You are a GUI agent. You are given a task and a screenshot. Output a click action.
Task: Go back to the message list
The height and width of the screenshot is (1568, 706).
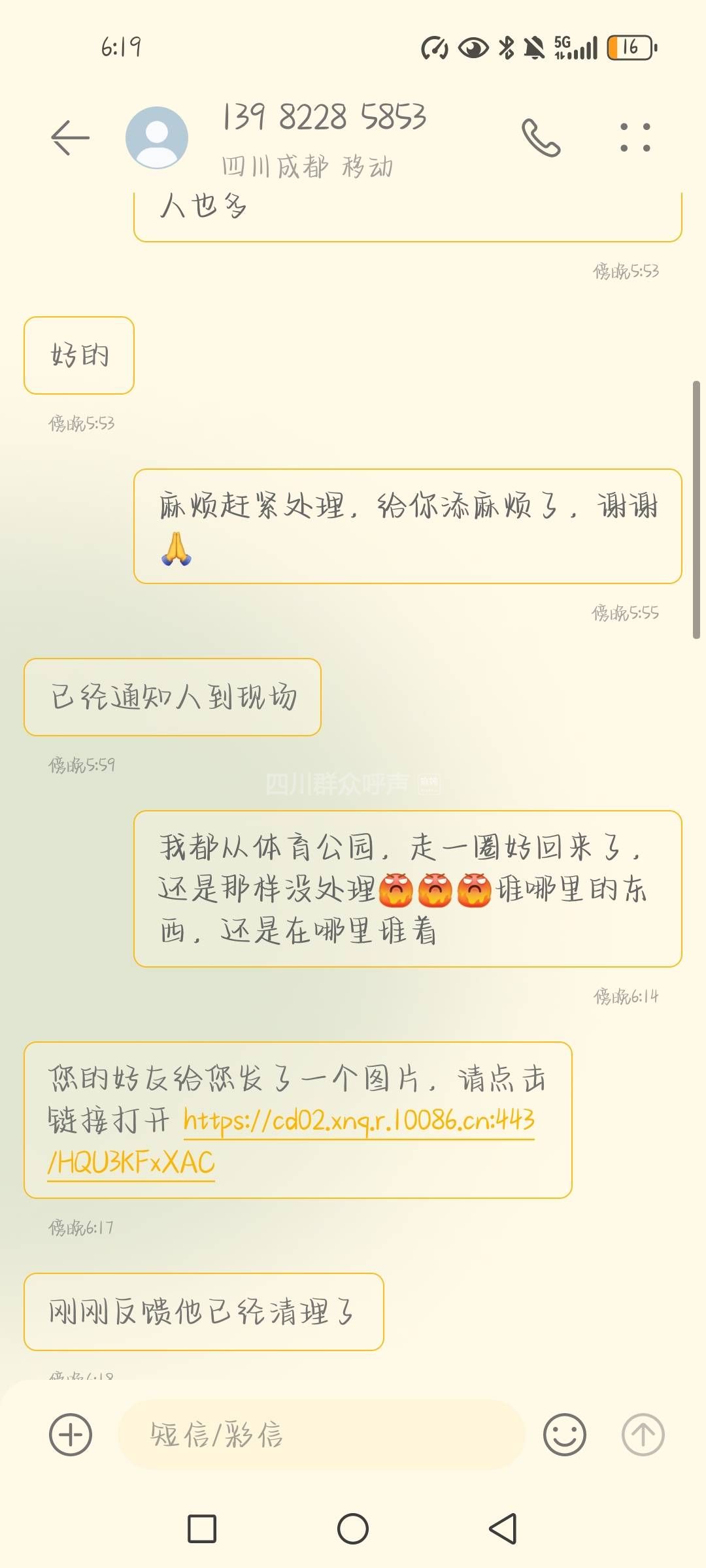click(x=70, y=138)
